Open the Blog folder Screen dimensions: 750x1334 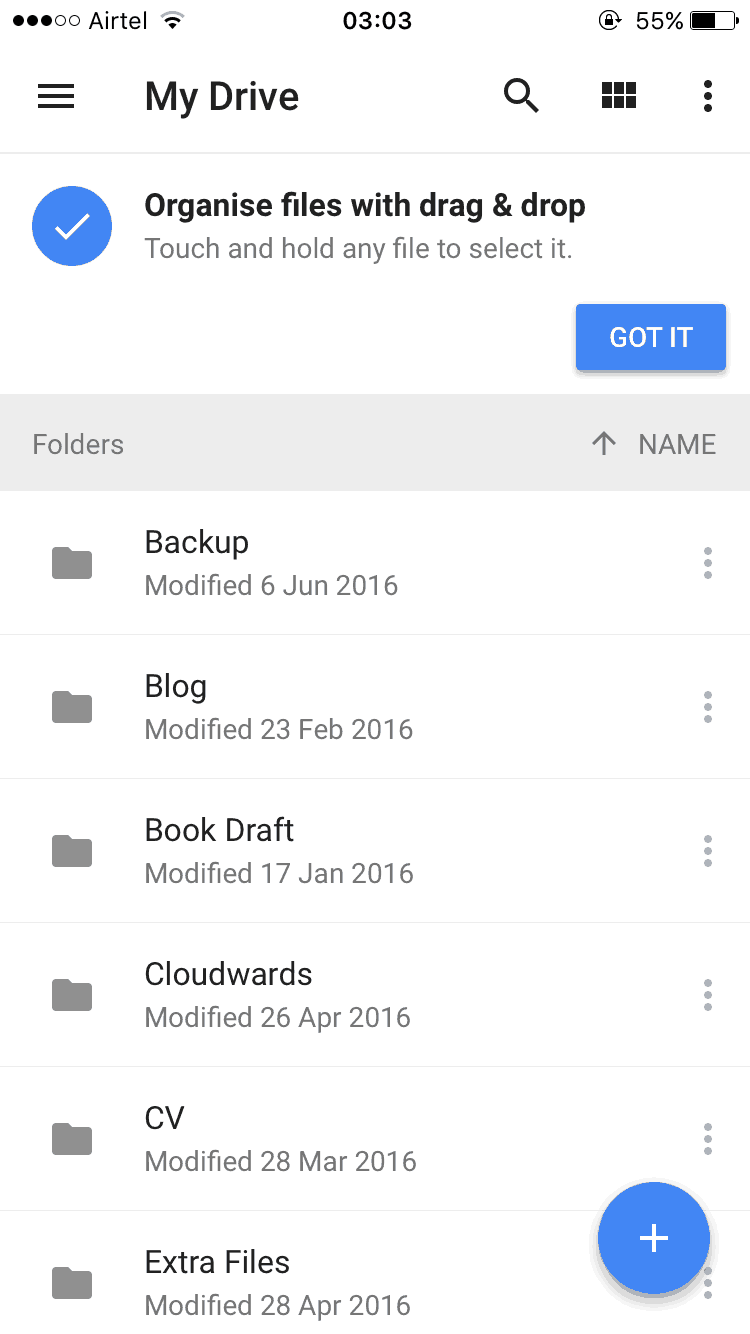click(375, 707)
